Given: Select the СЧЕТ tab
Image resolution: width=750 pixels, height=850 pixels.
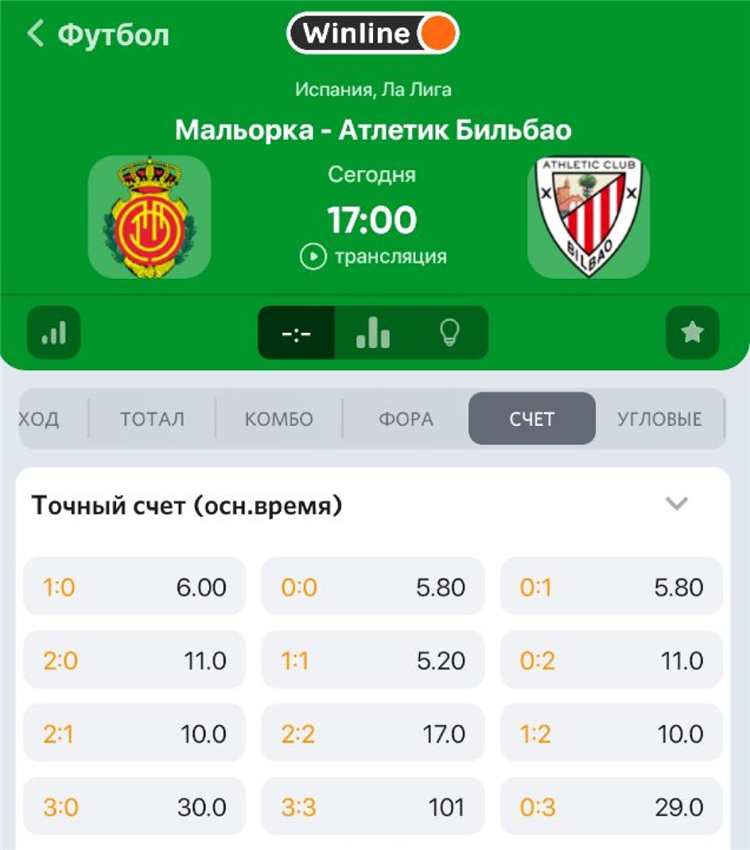Looking at the screenshot, I should [531, 419].
